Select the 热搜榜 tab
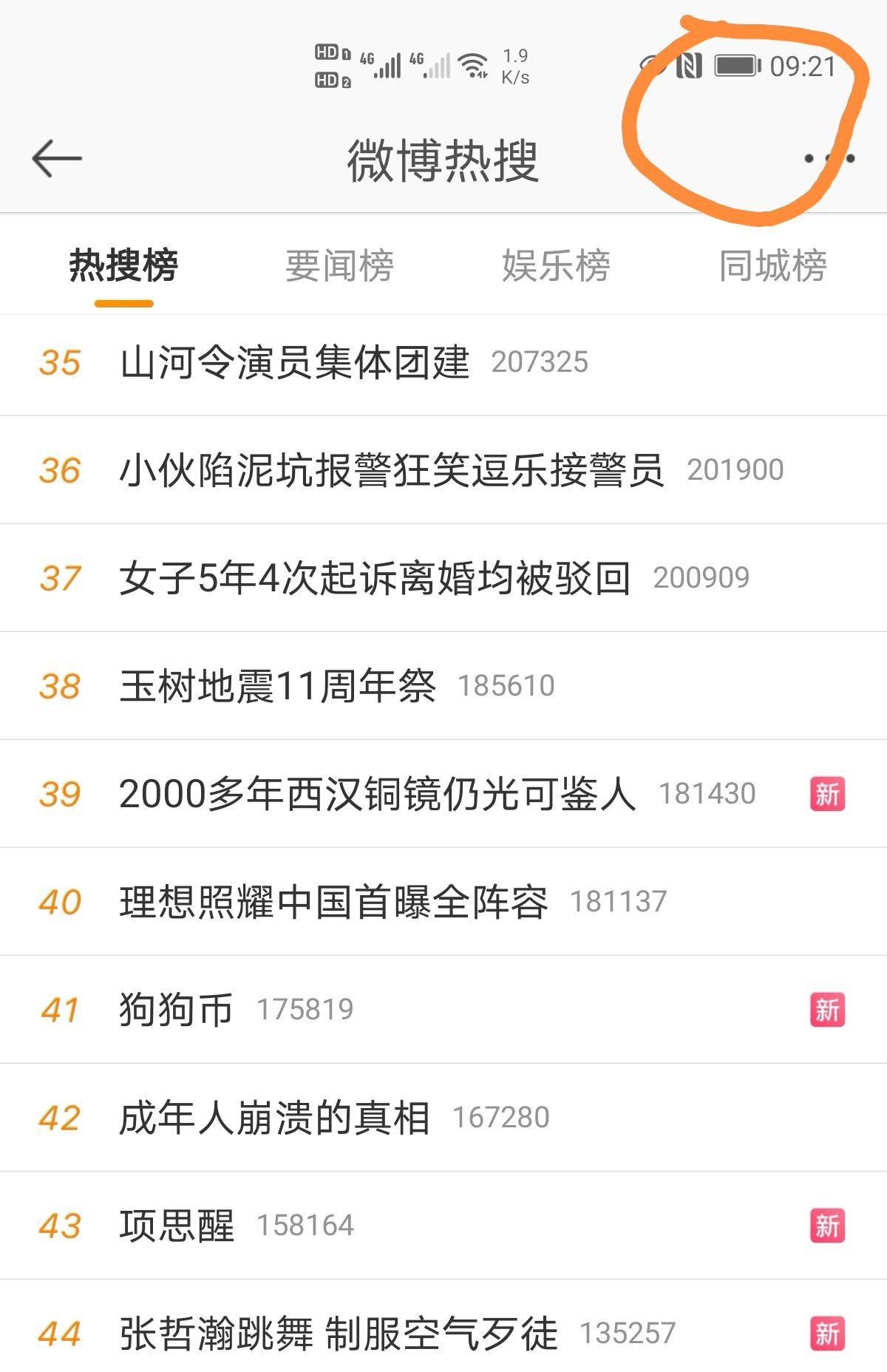 pos(123,266)
